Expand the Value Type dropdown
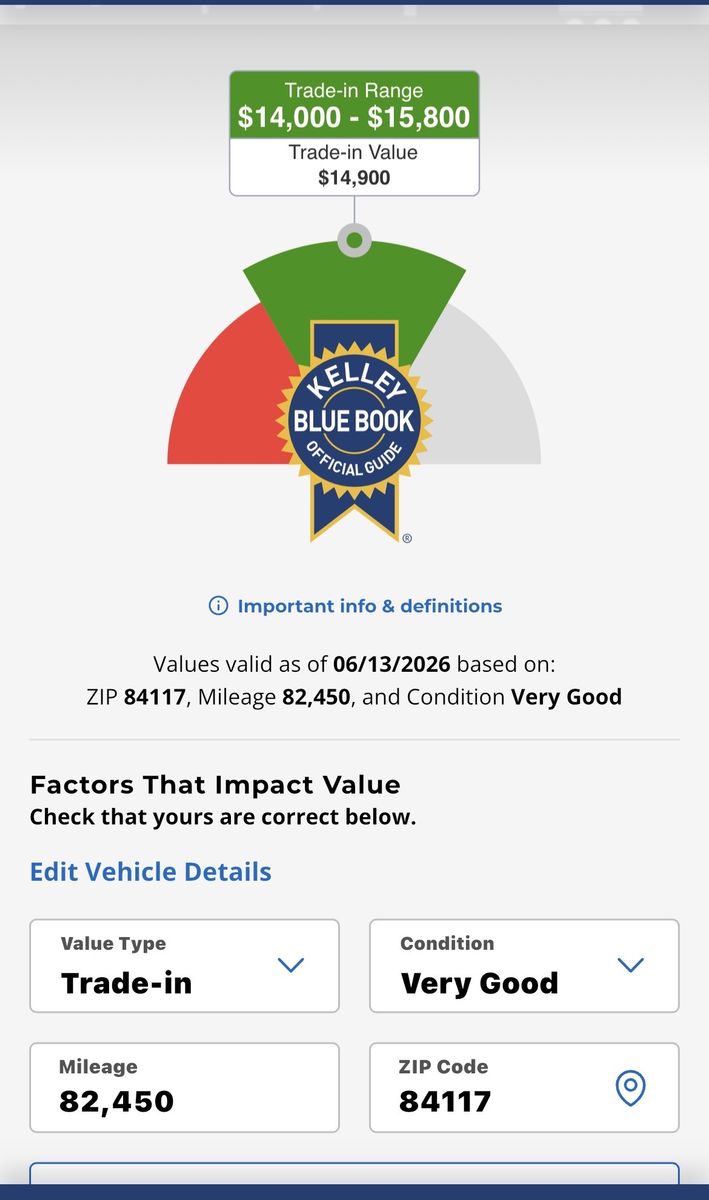This screenshot has height=1200, width=709. point(185,966)
